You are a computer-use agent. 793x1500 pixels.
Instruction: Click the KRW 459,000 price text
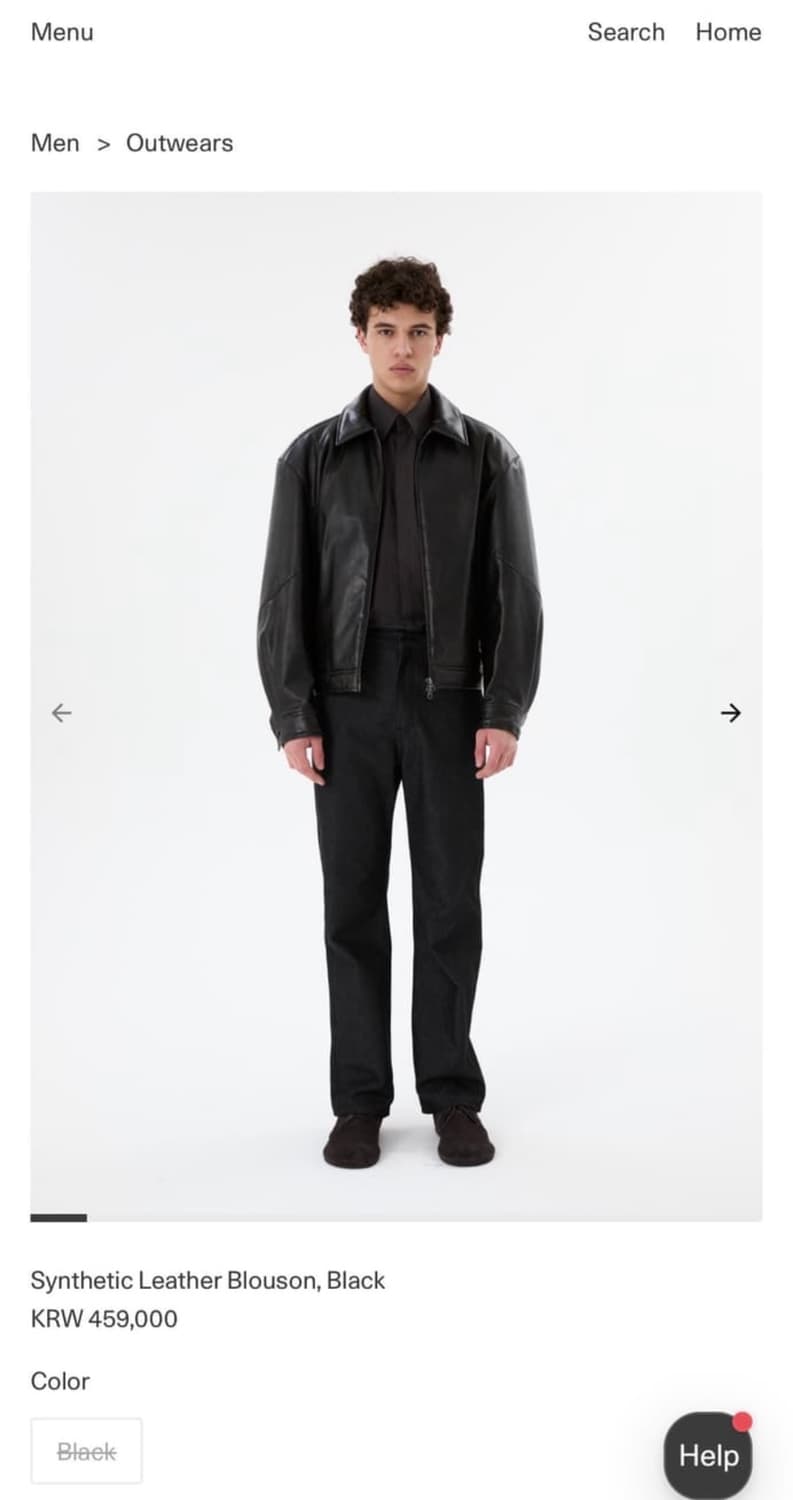click(x=104, y=1319)
